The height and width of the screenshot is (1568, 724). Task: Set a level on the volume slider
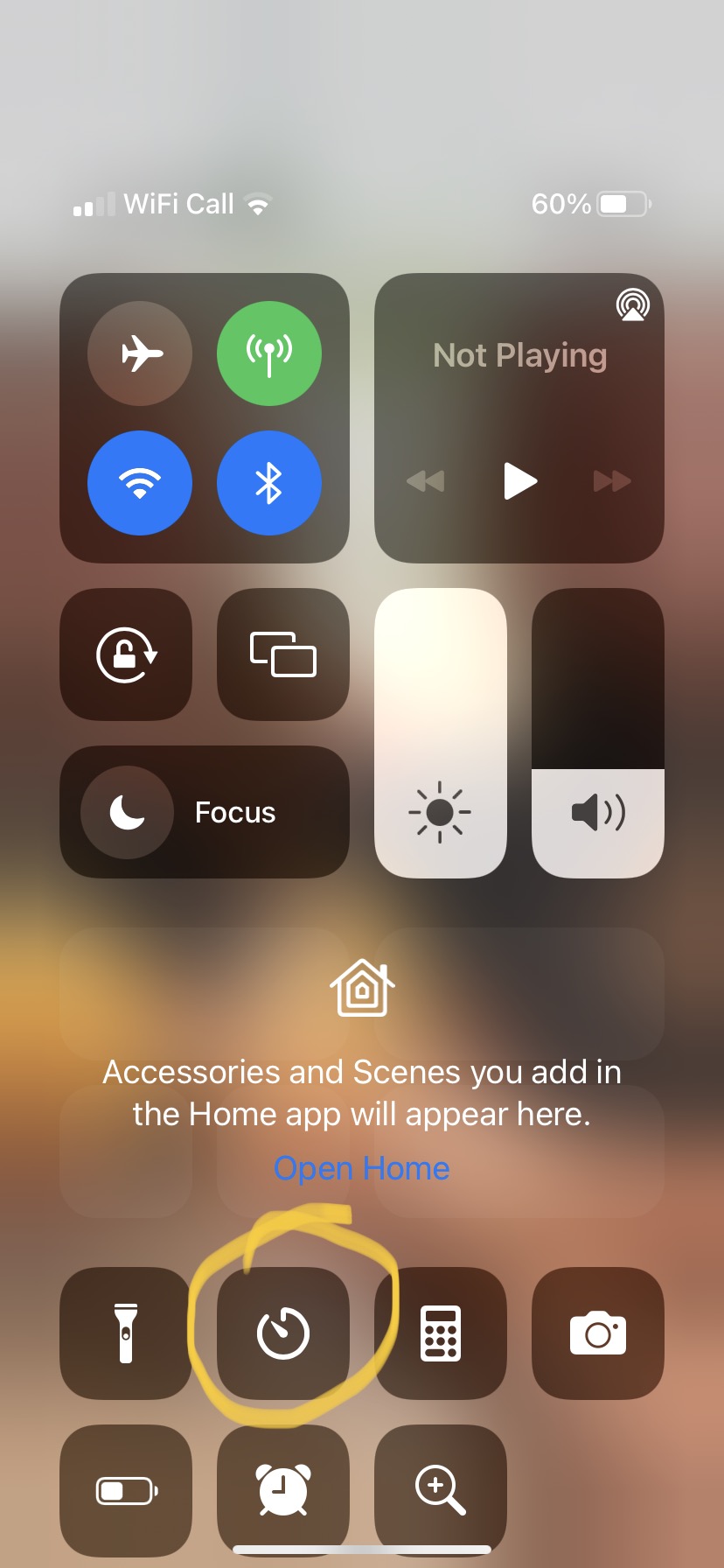(x=598, y=733)
